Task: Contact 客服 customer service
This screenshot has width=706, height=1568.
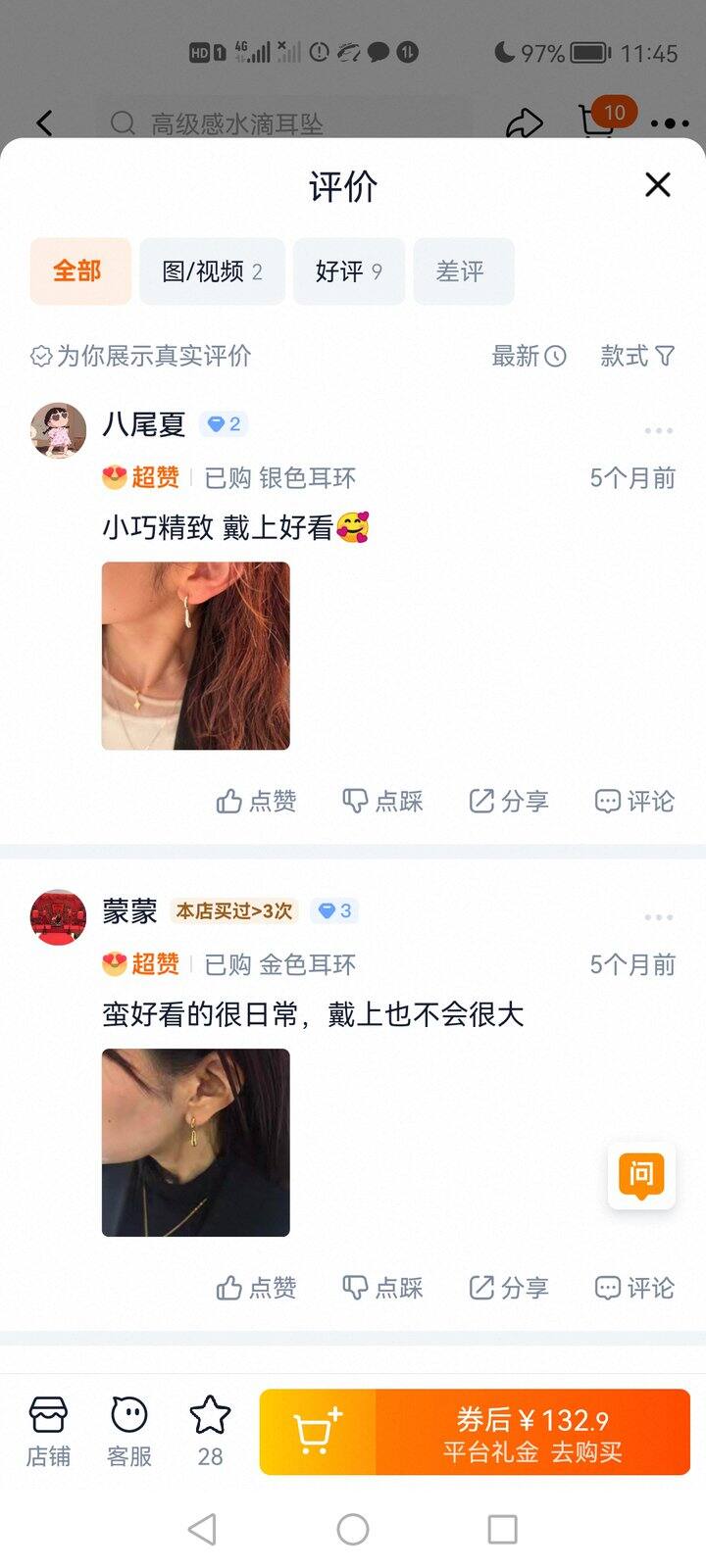Action: pyautogui.click(x=129, y=1432)
